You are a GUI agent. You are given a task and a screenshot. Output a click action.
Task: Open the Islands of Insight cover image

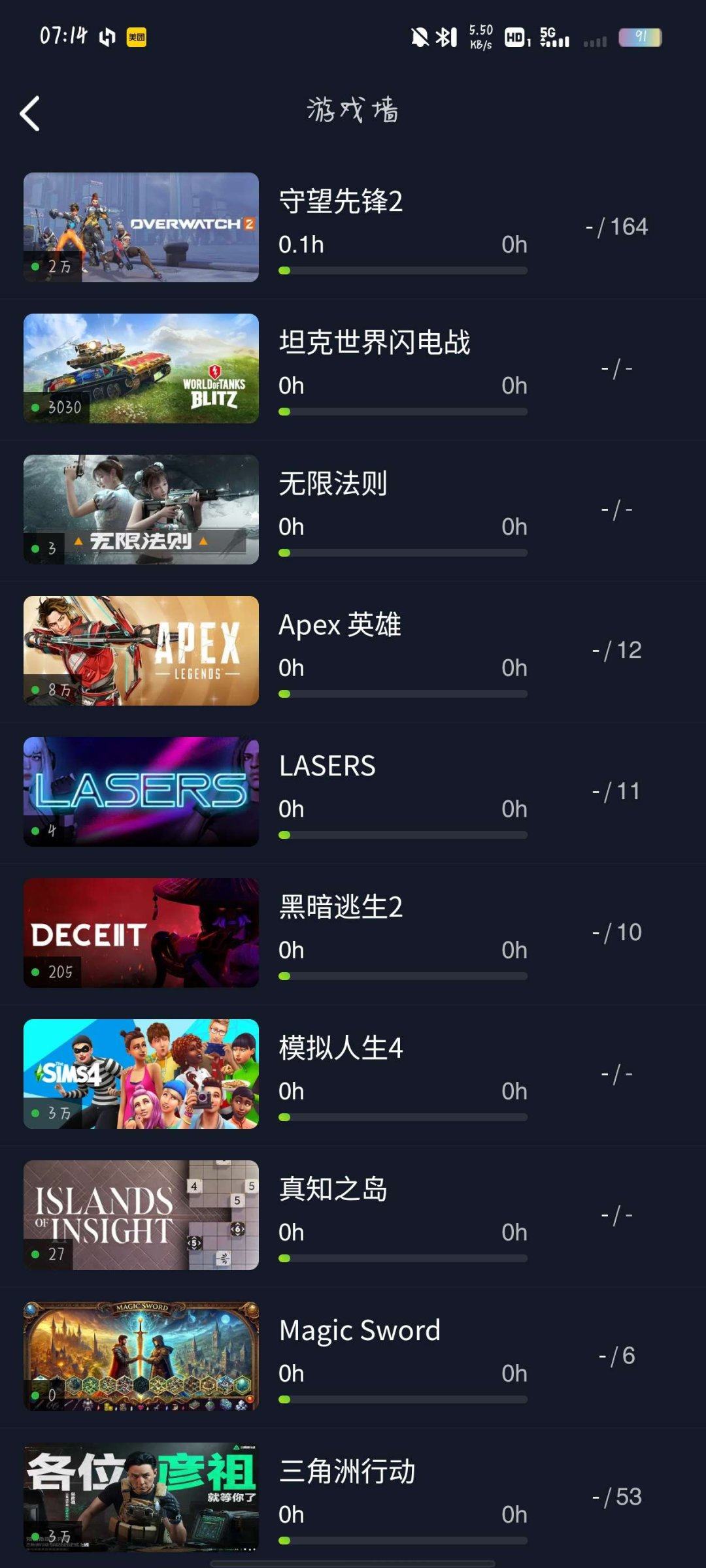tap(141, 1214)
